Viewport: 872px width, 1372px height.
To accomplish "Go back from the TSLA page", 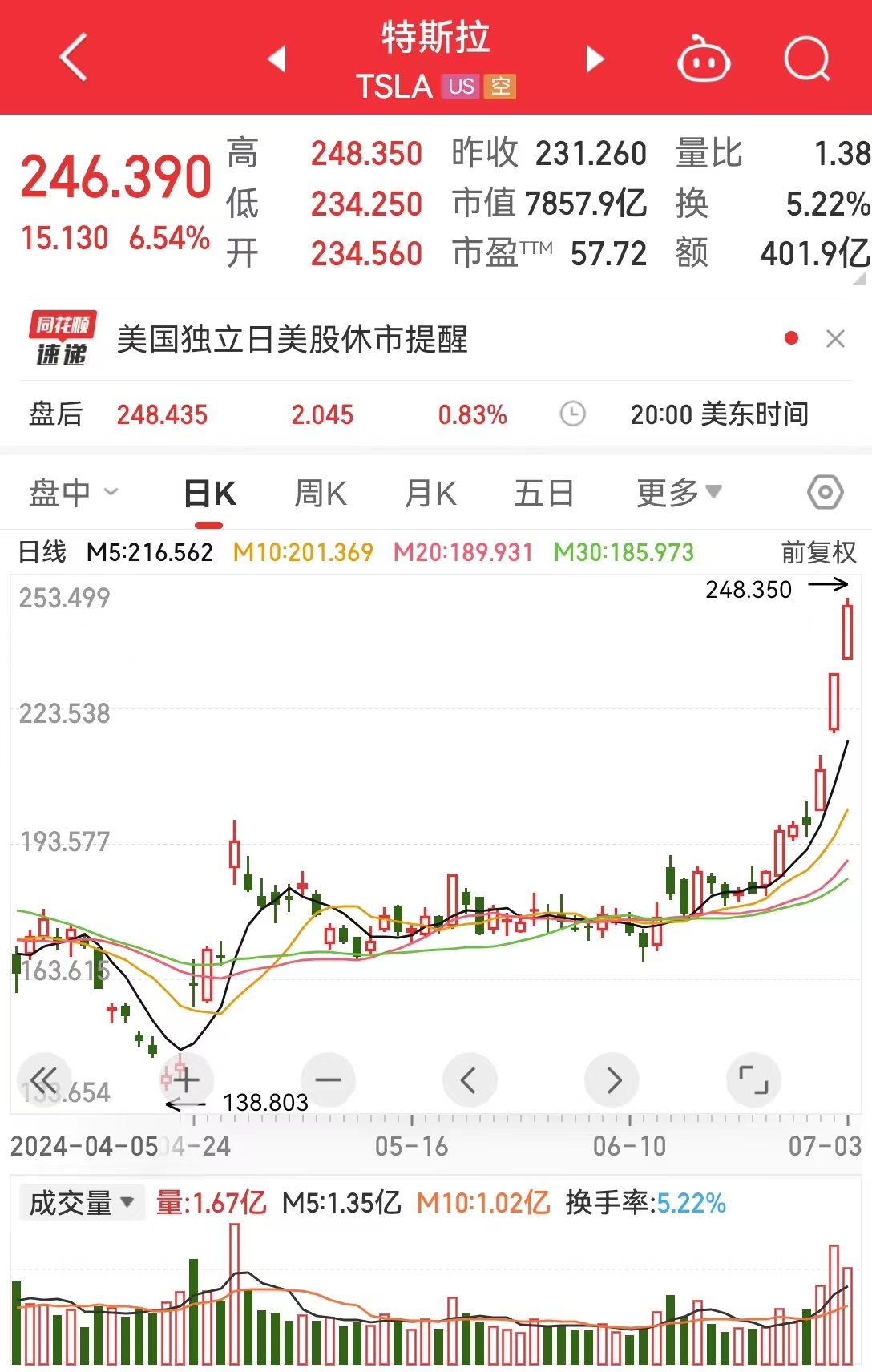I will [x=74, y=58].
